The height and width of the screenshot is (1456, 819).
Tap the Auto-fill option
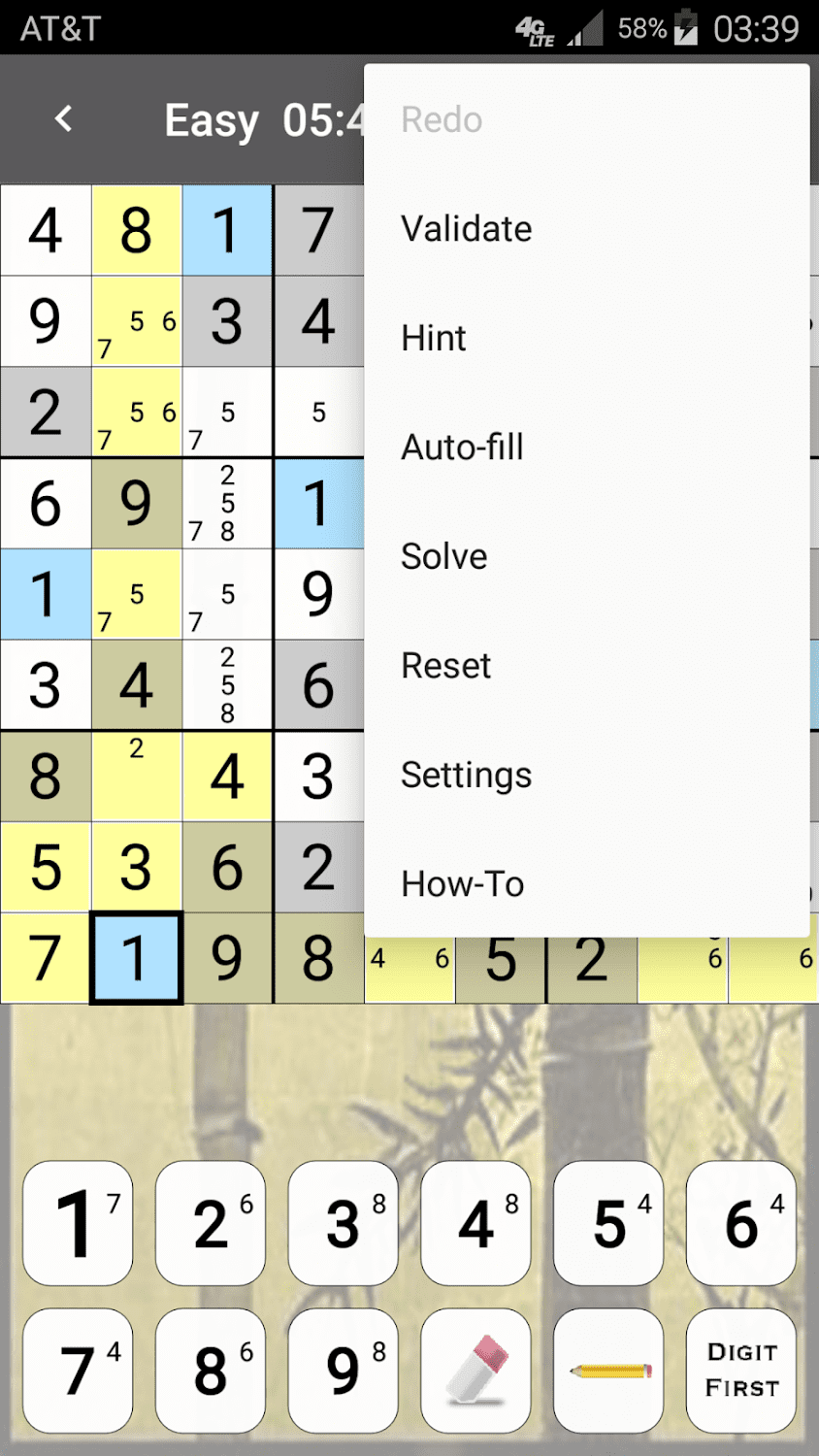(x=463, y=447)
